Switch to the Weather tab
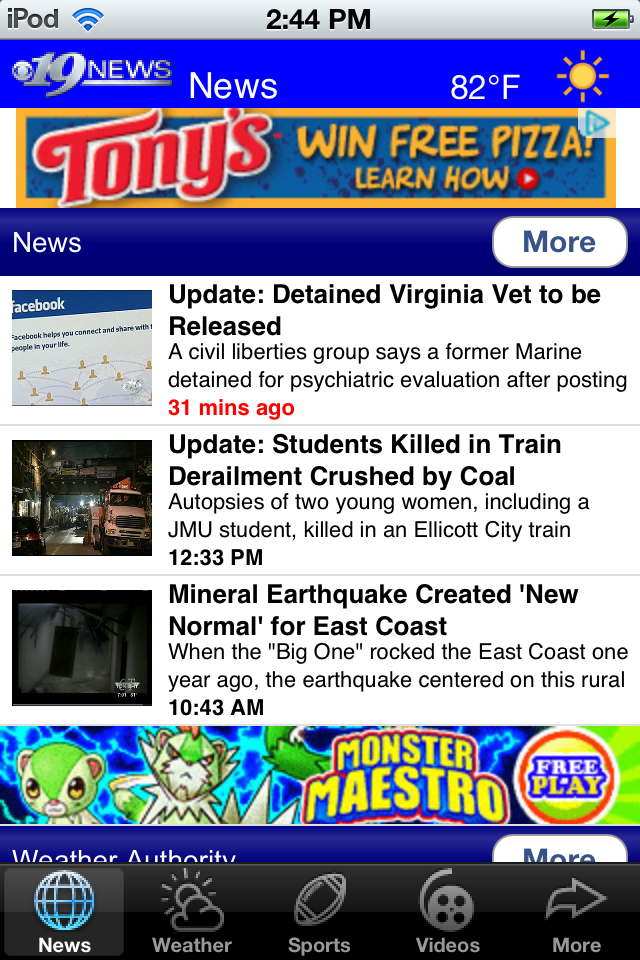The image size is (640, 960). pos(192,911)
